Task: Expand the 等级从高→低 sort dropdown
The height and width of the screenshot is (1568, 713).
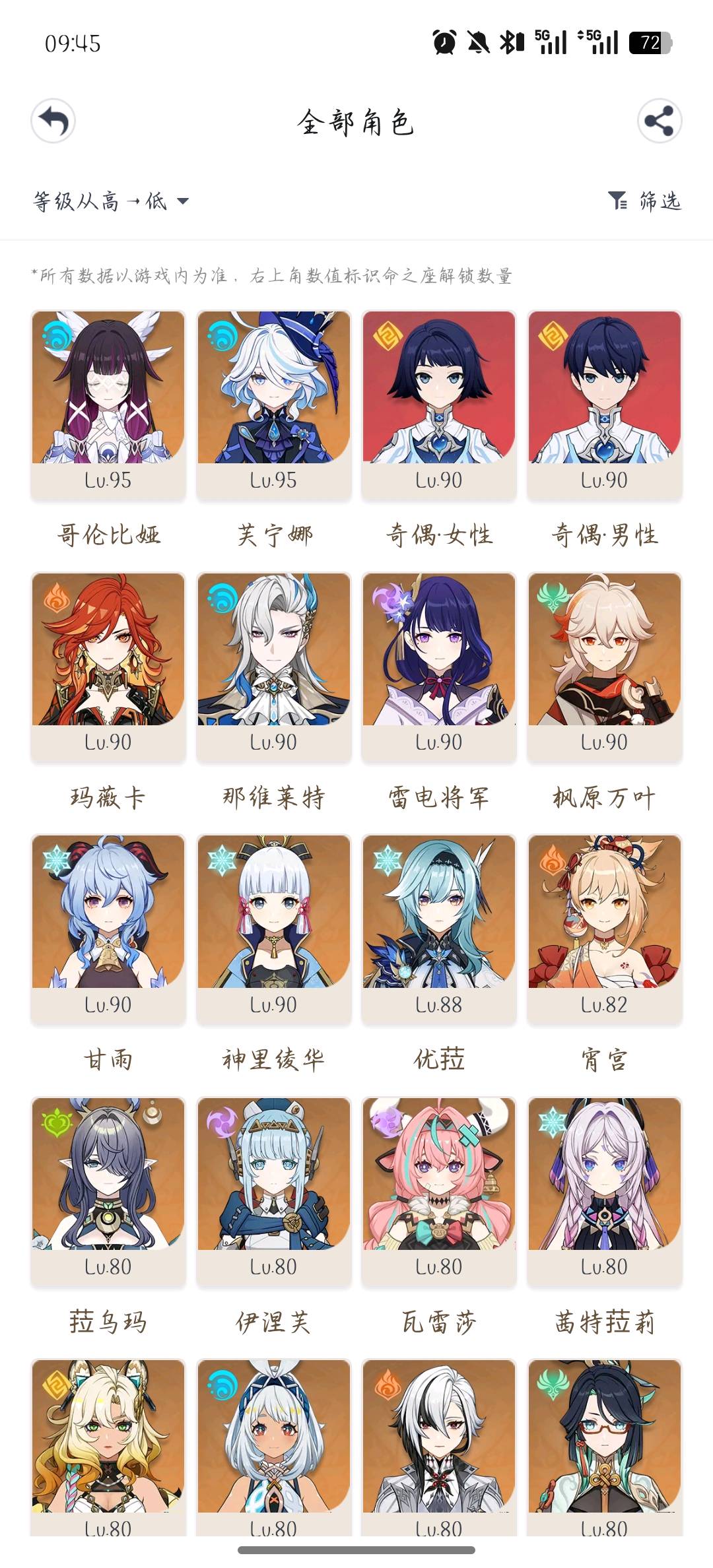Action: 111,201
